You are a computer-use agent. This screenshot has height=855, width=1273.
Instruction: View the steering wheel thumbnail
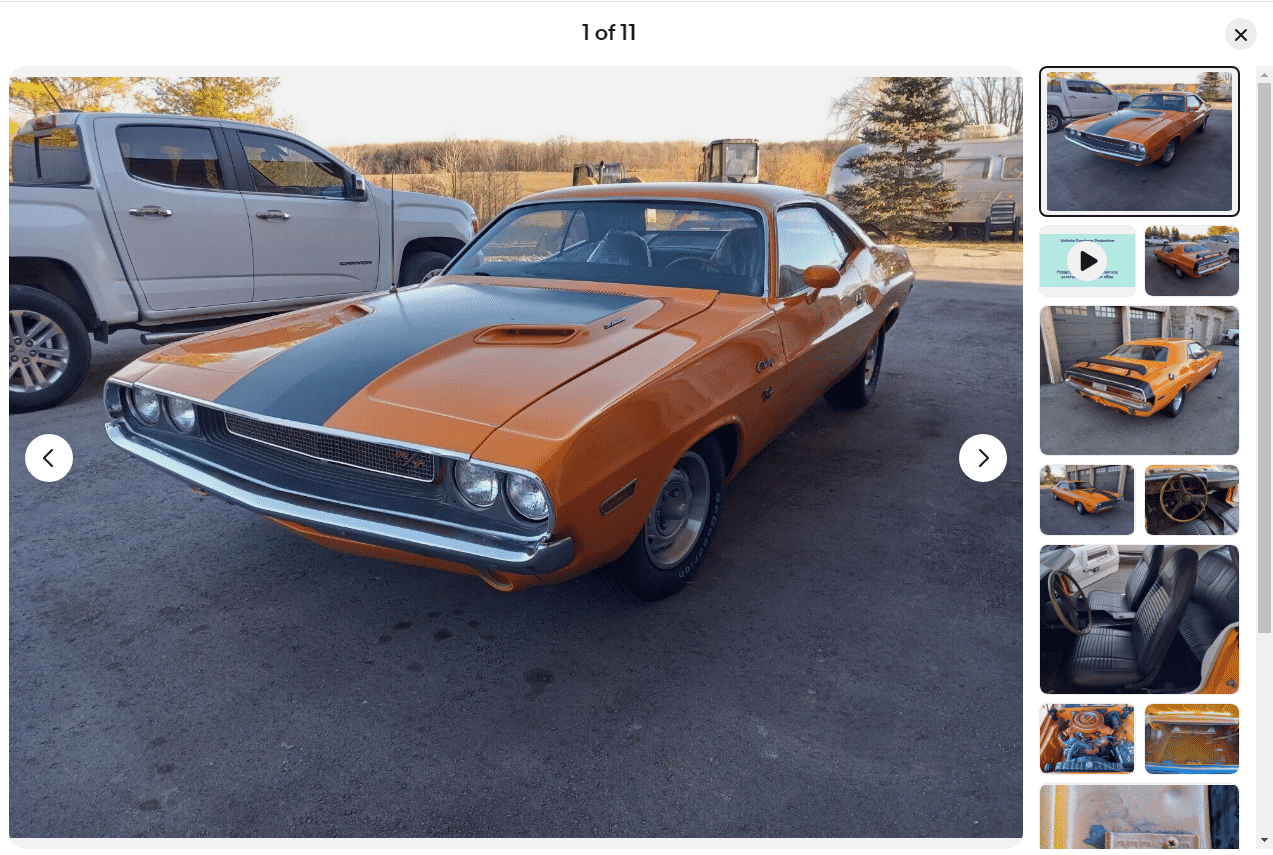coord(1191,500)
